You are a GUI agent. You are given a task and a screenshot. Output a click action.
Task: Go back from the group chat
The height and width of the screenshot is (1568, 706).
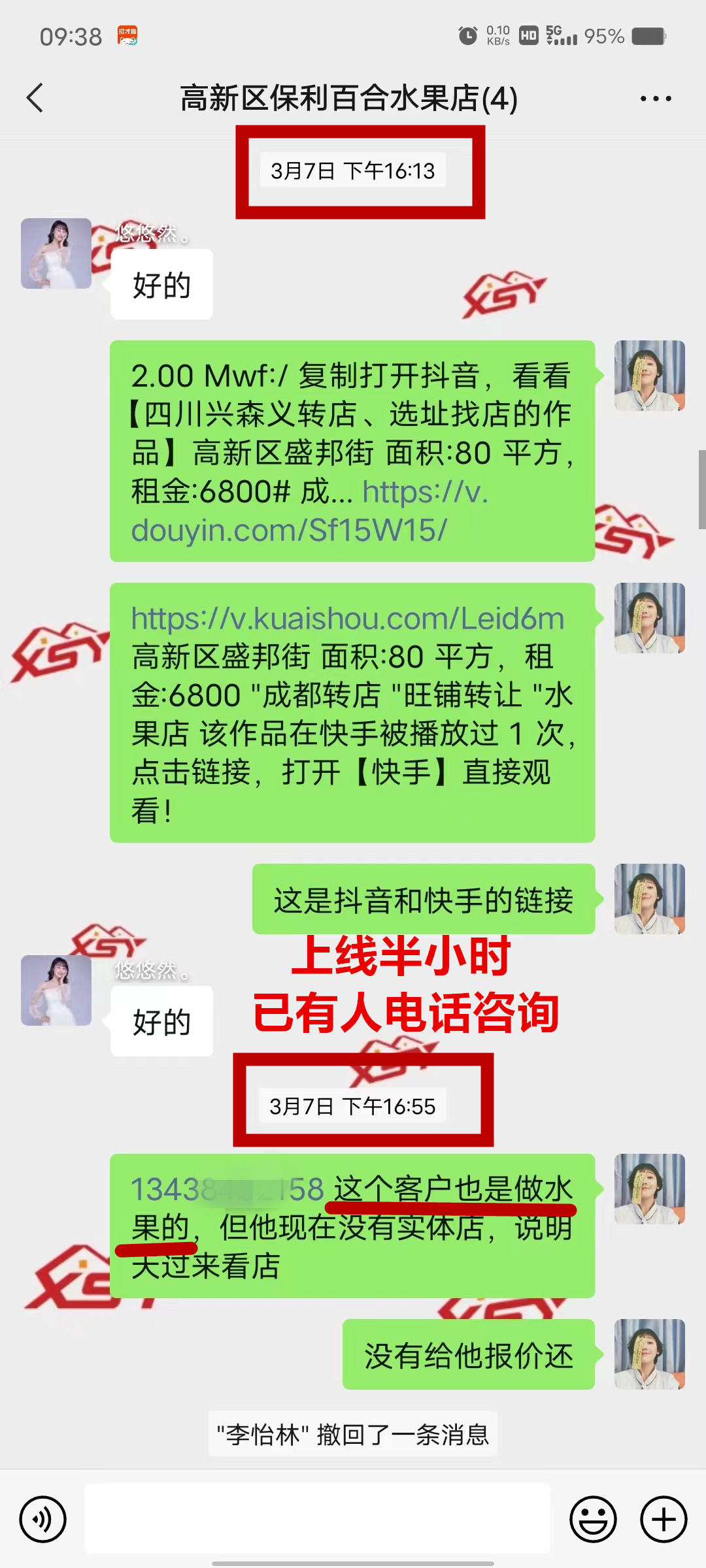pyautogui.click(x=35, y=98)
